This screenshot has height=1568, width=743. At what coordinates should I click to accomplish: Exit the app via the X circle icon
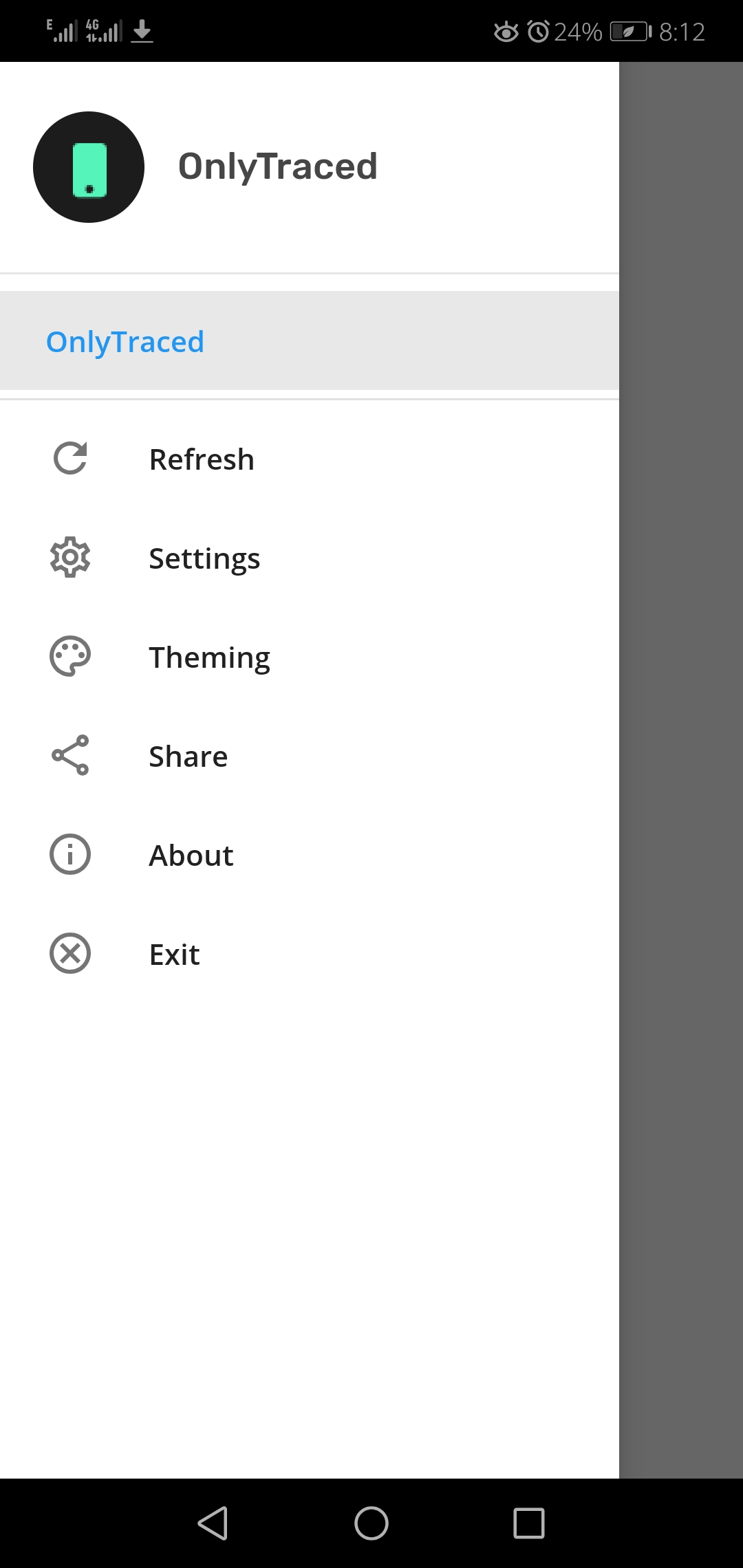pos(69,953)
